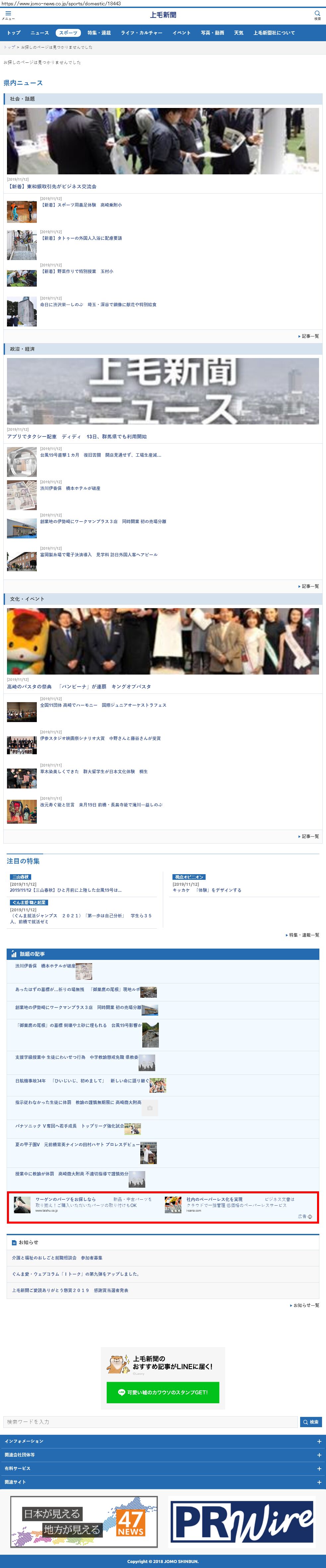Open 特集・連載一覧 link
326x1568 pixels.
[303, 935]
